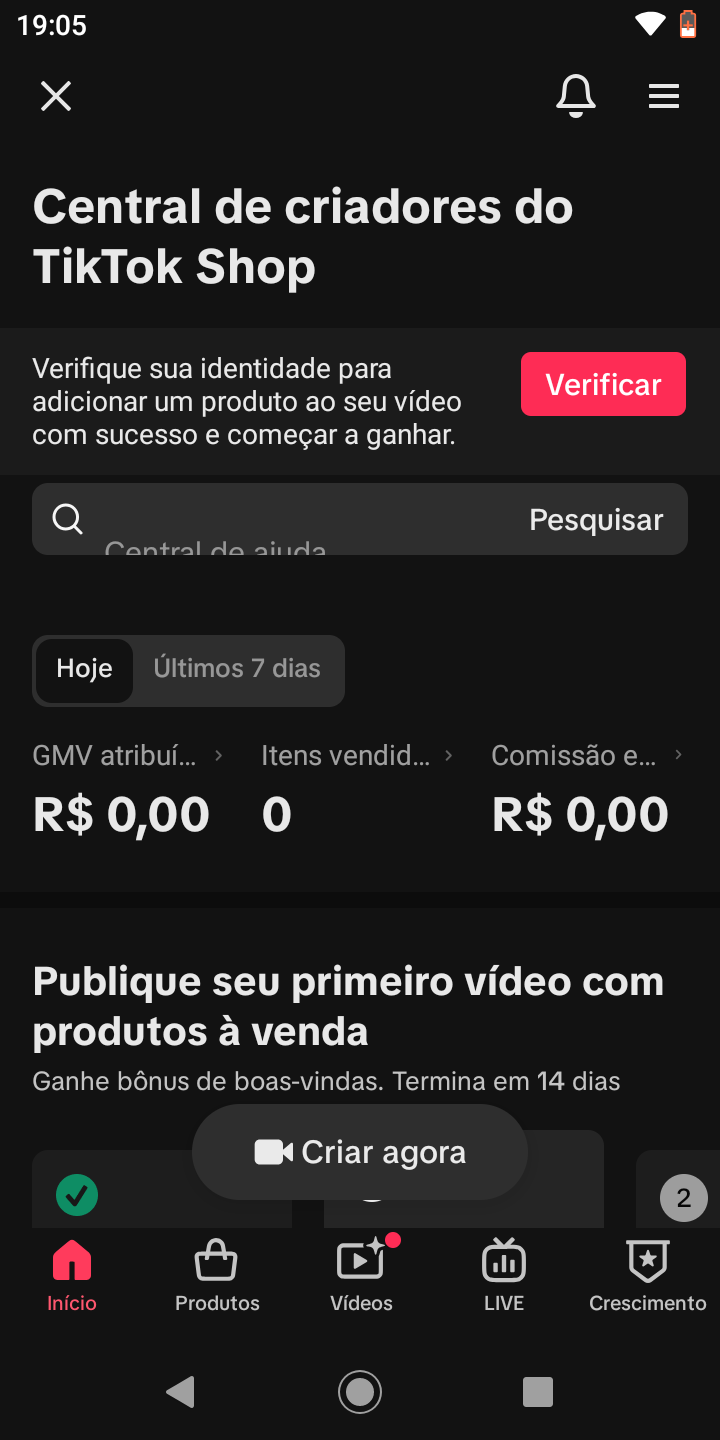Image resolution: width=720 pixels, height=1440 pixels.
Task: Open the notifications bell
Action: [575, 96]
